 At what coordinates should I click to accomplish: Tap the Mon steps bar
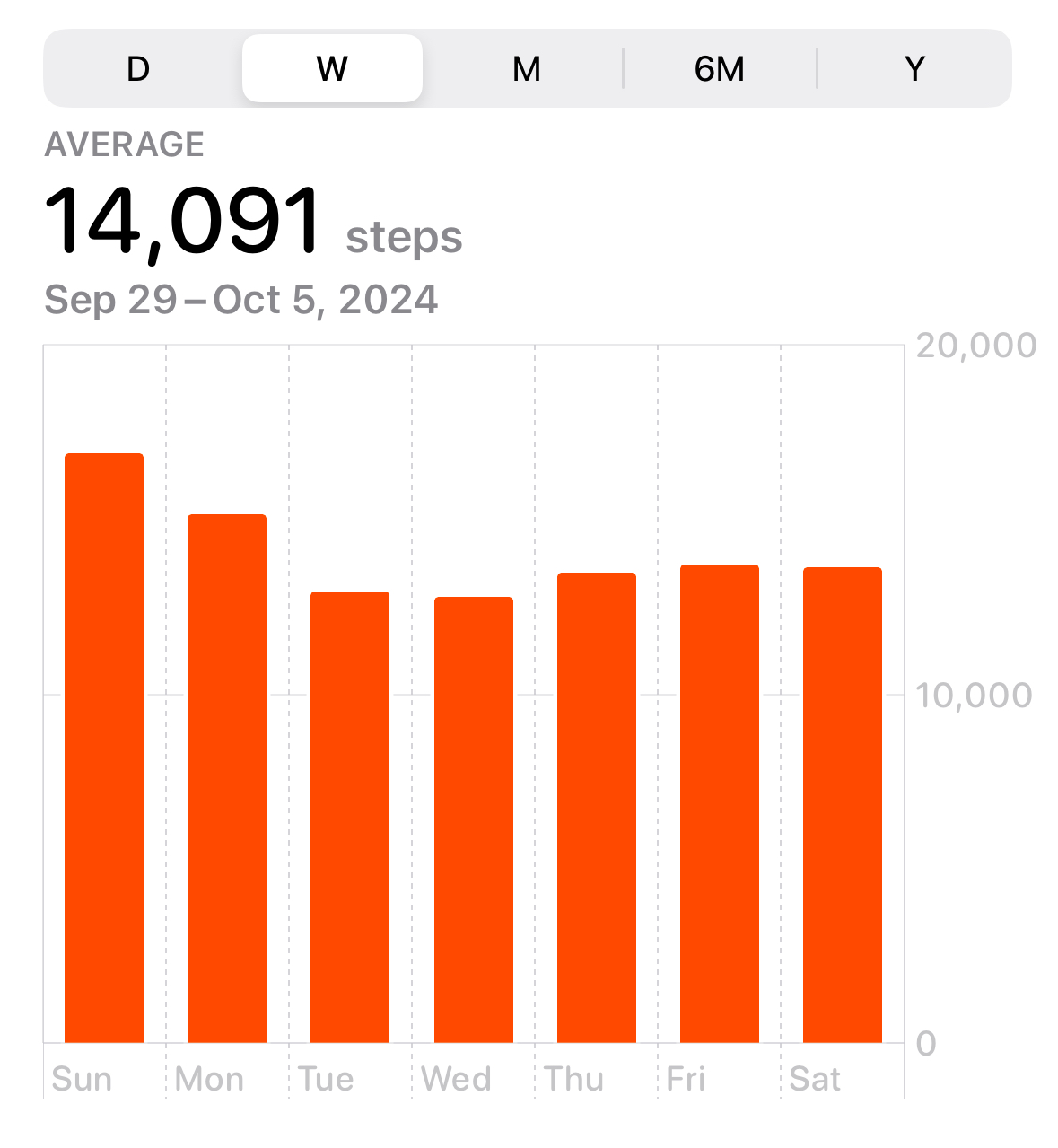tap(227, 778)
